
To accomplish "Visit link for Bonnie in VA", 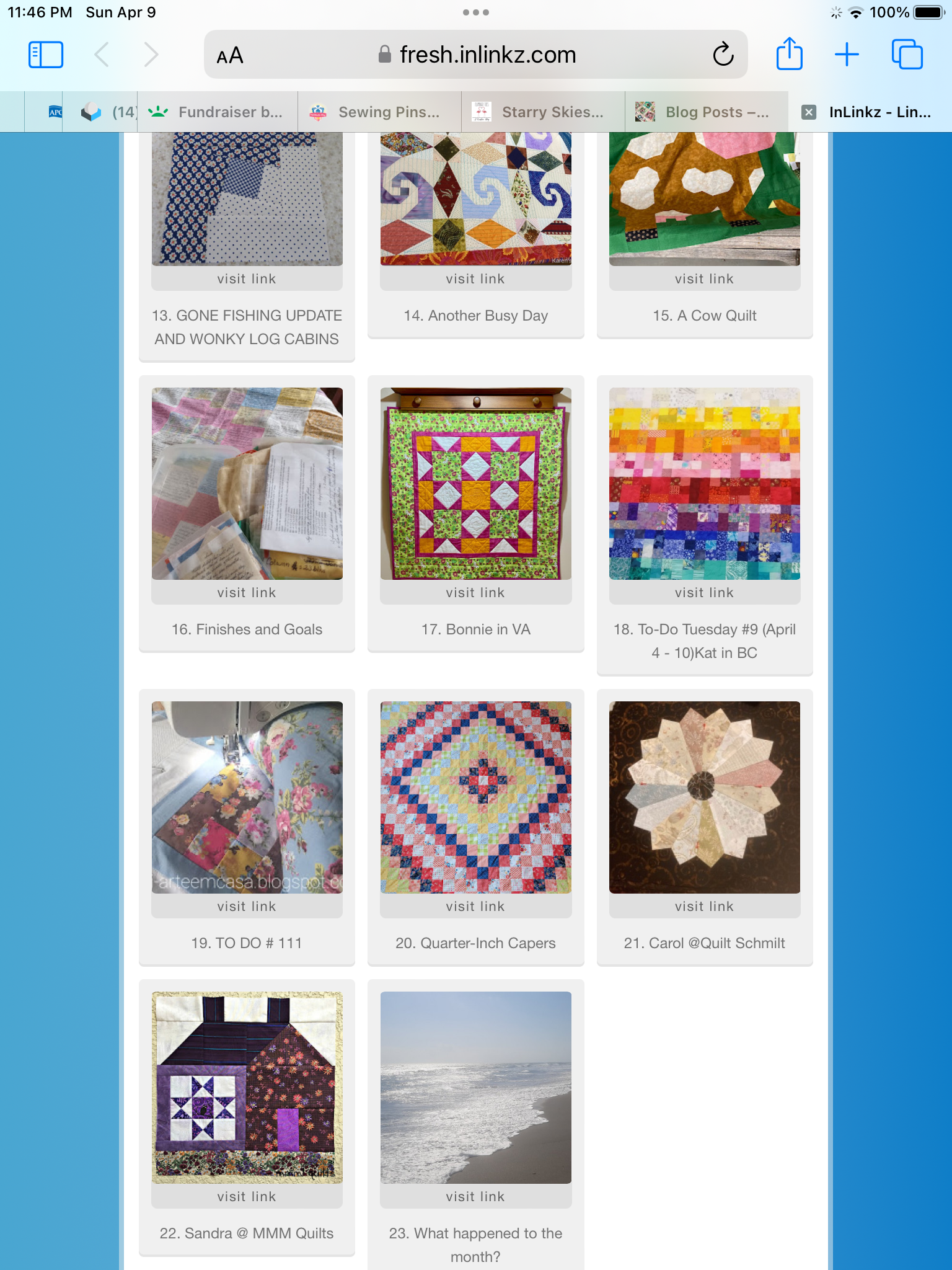I will point(475,593).
